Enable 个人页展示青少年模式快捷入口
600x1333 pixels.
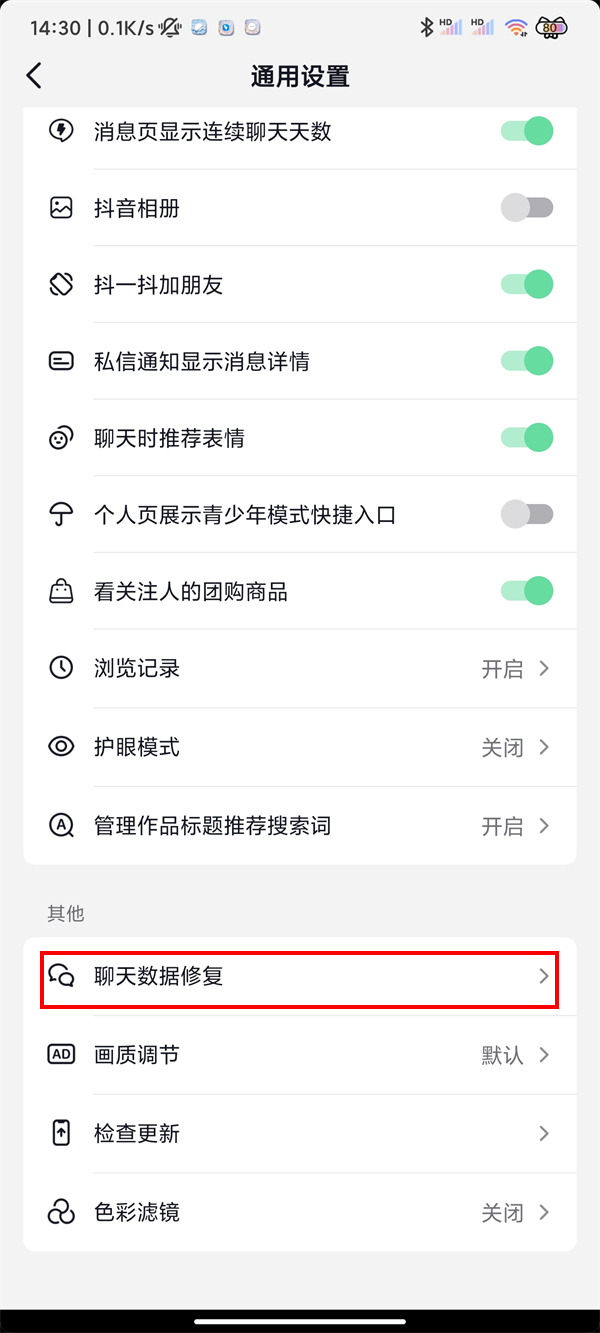pyautogui.click(x=526, y=515)
